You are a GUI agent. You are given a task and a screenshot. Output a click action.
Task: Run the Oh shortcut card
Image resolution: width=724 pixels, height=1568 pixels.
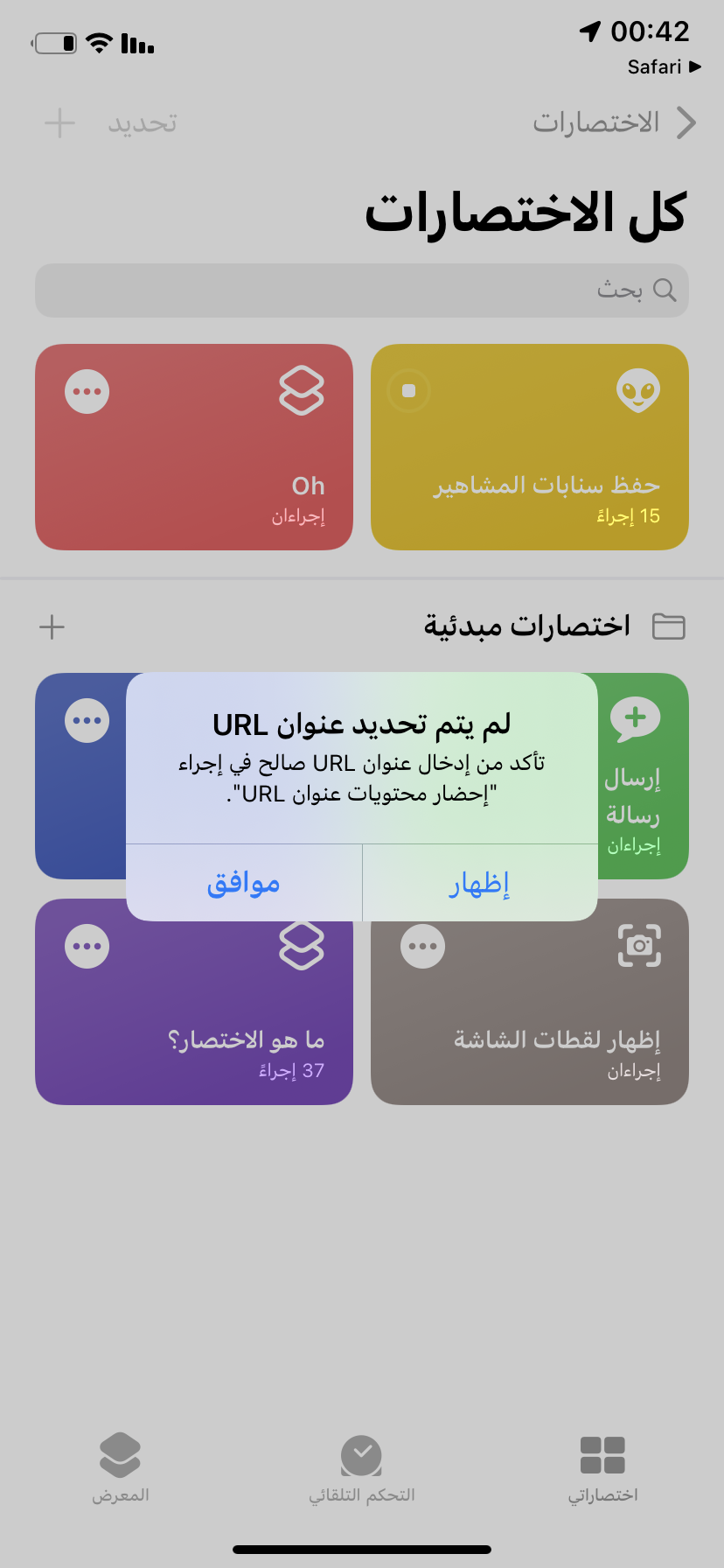point(194,472)
